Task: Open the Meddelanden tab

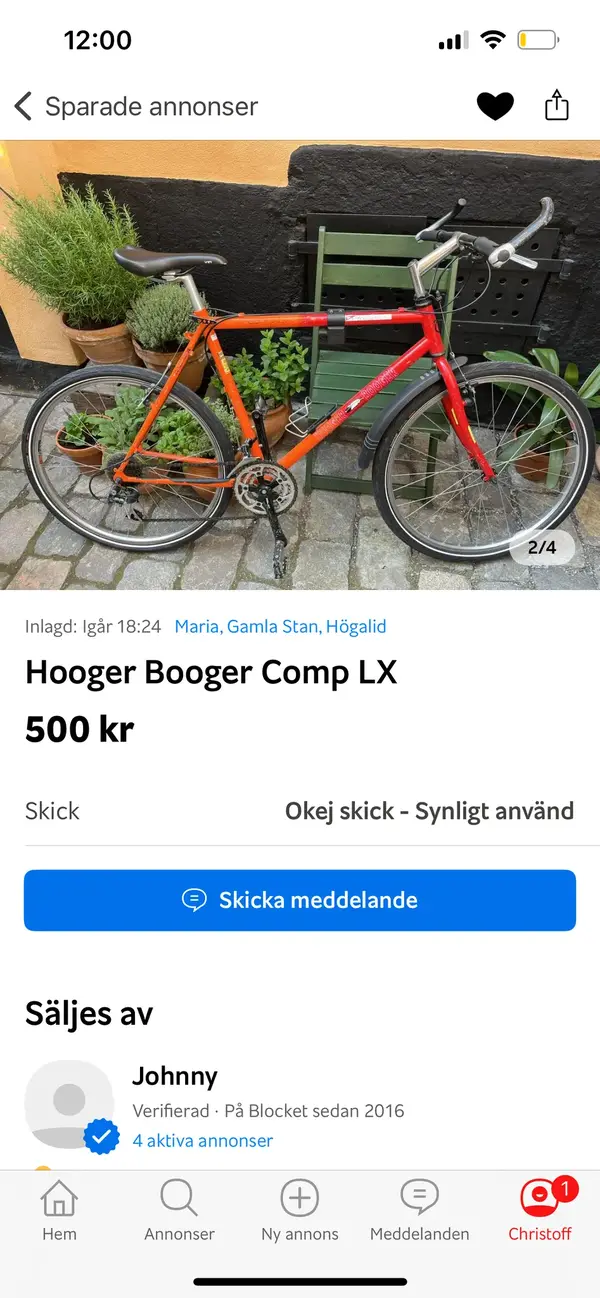Action: (419, 1210)
